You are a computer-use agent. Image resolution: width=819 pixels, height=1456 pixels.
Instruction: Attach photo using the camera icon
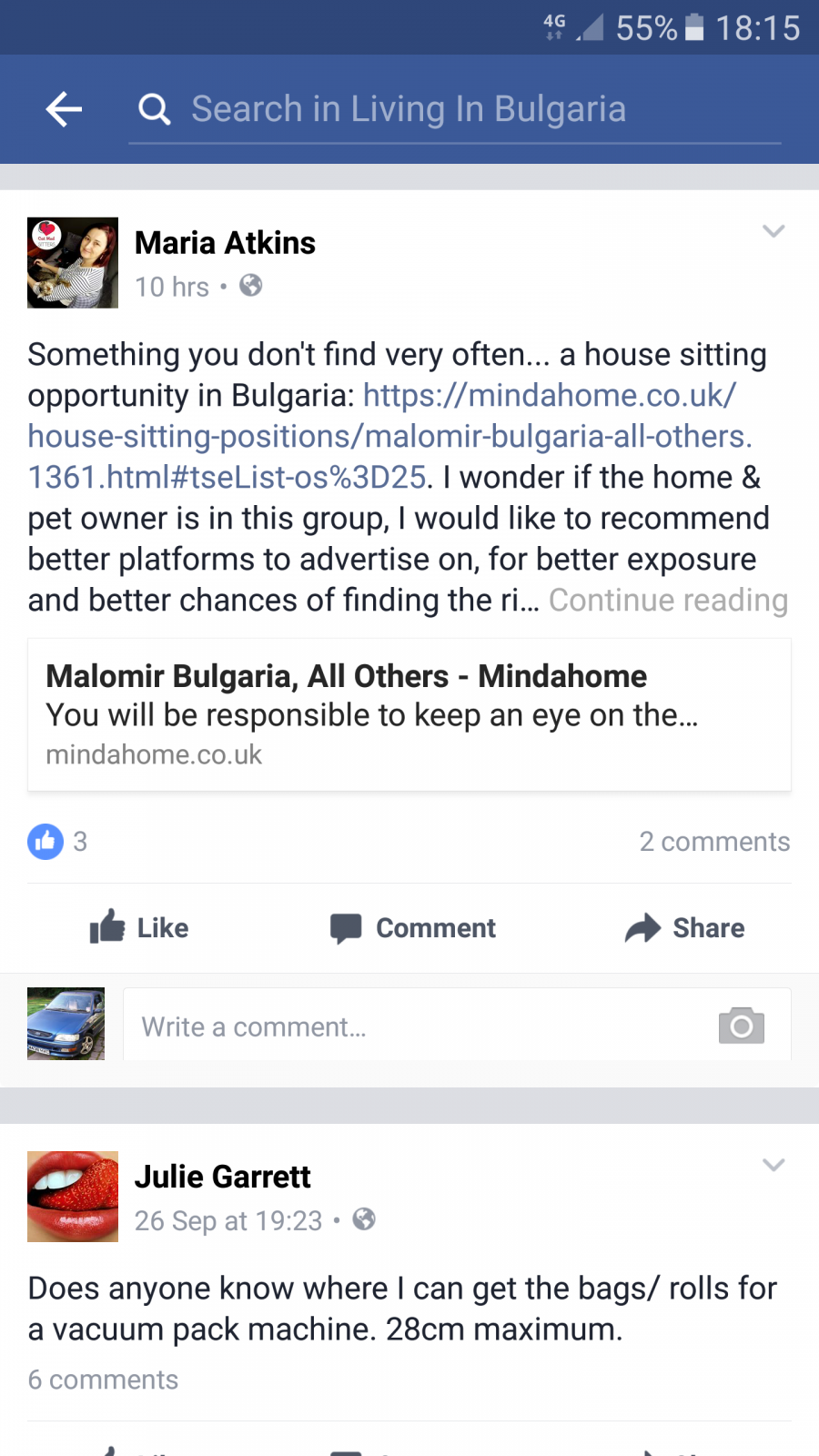click(742, 1026)
